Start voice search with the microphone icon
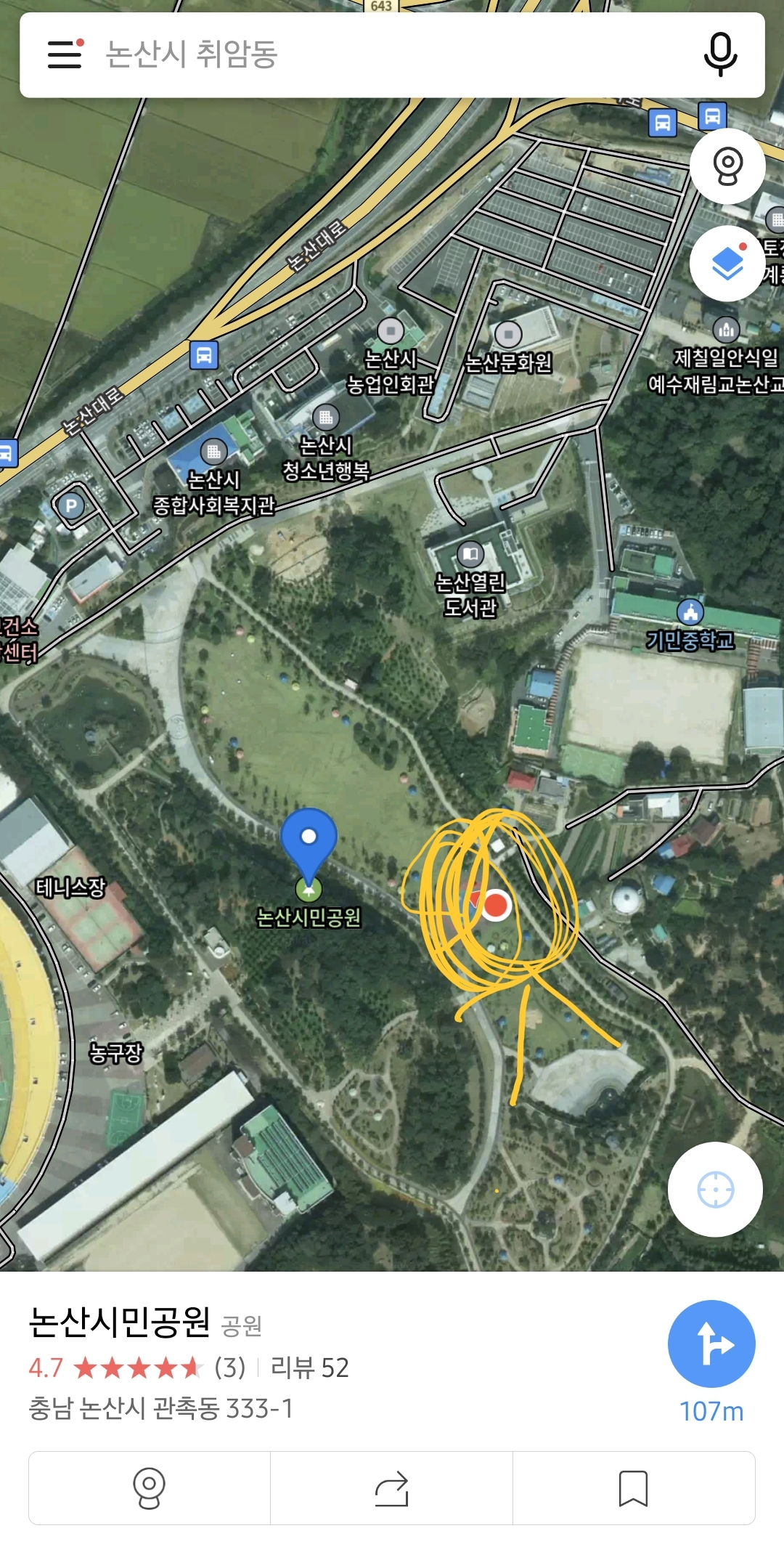The height and width of the screenshot is (1552, 784). 717,55
